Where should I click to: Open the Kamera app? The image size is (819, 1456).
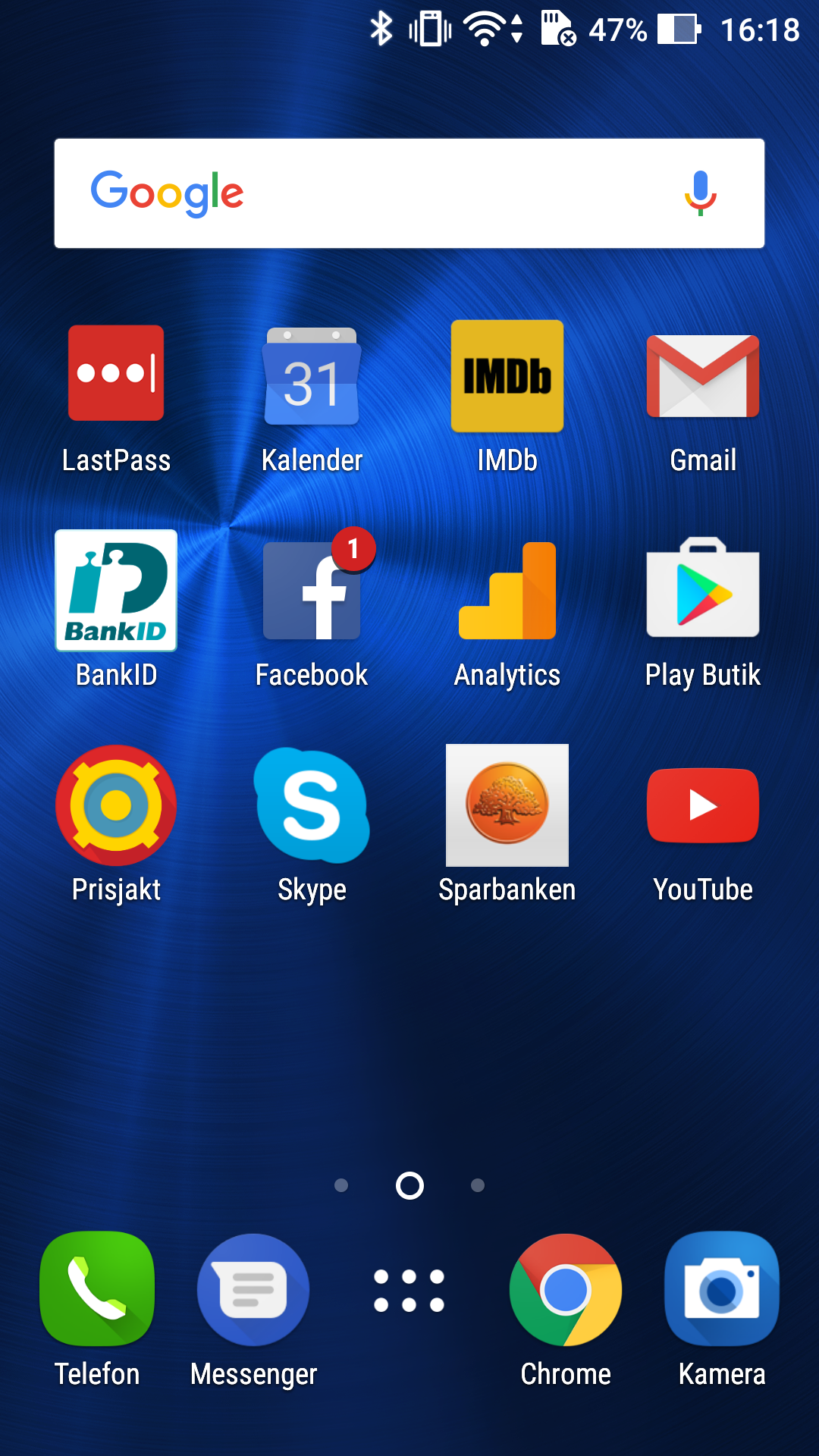click(722, 1289)
